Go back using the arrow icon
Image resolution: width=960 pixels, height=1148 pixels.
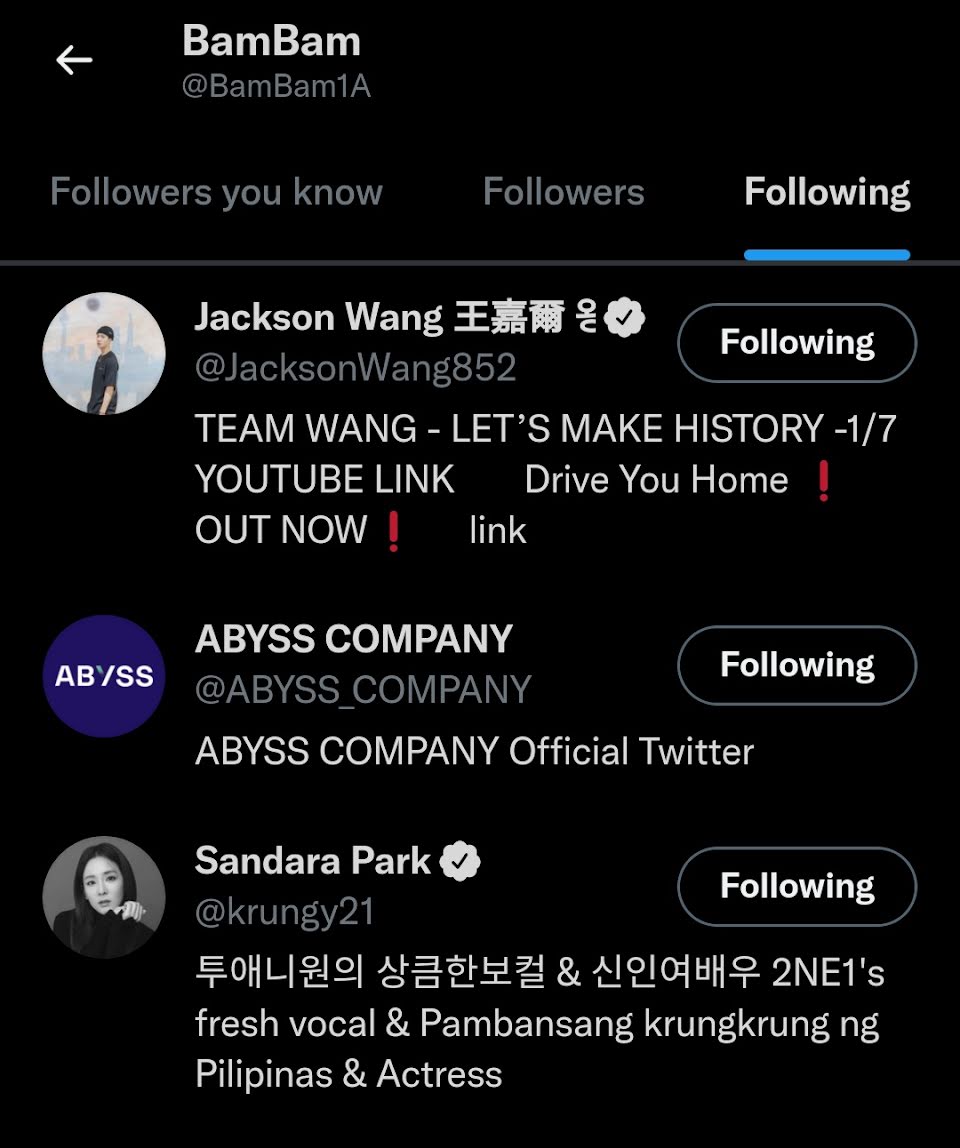click(x=74, y=60)
